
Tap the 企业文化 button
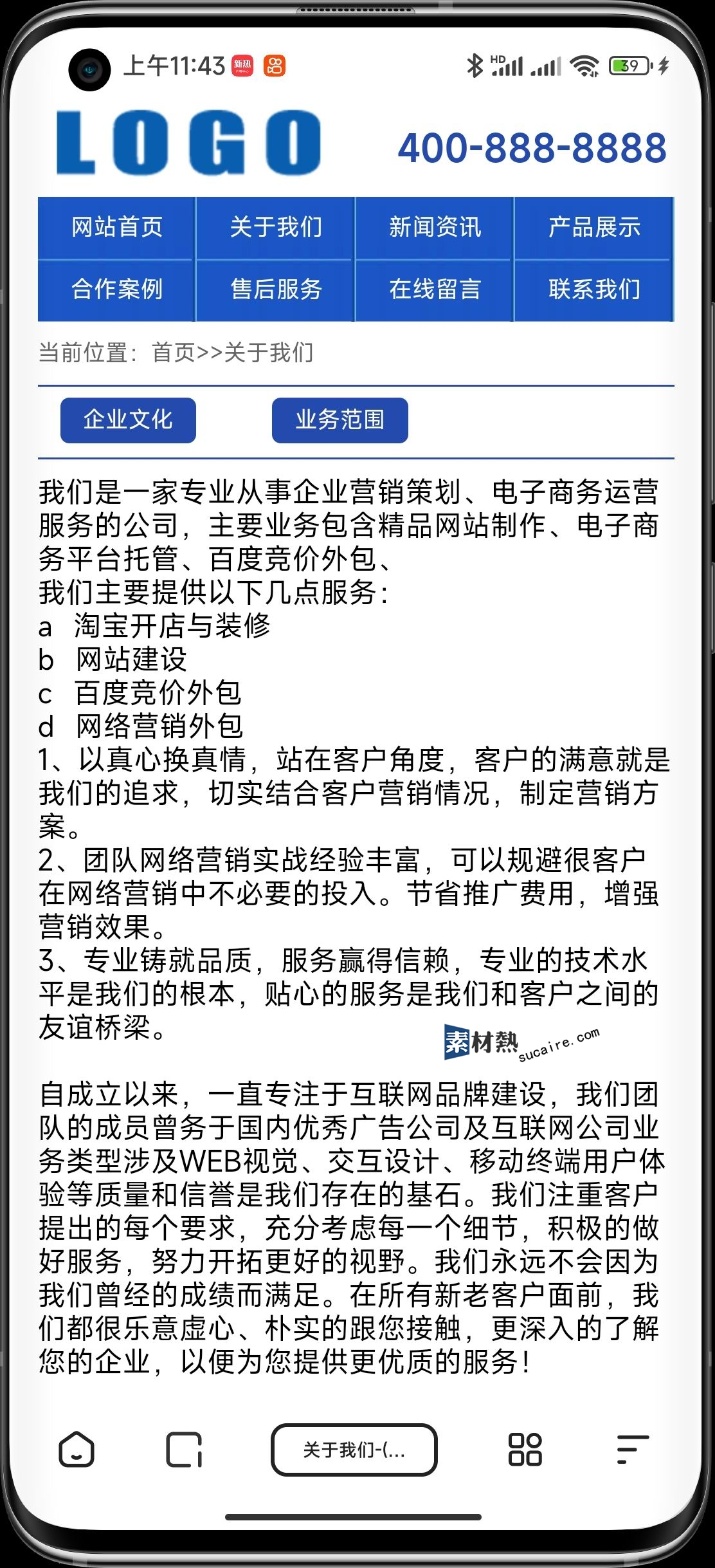(128, 420)
